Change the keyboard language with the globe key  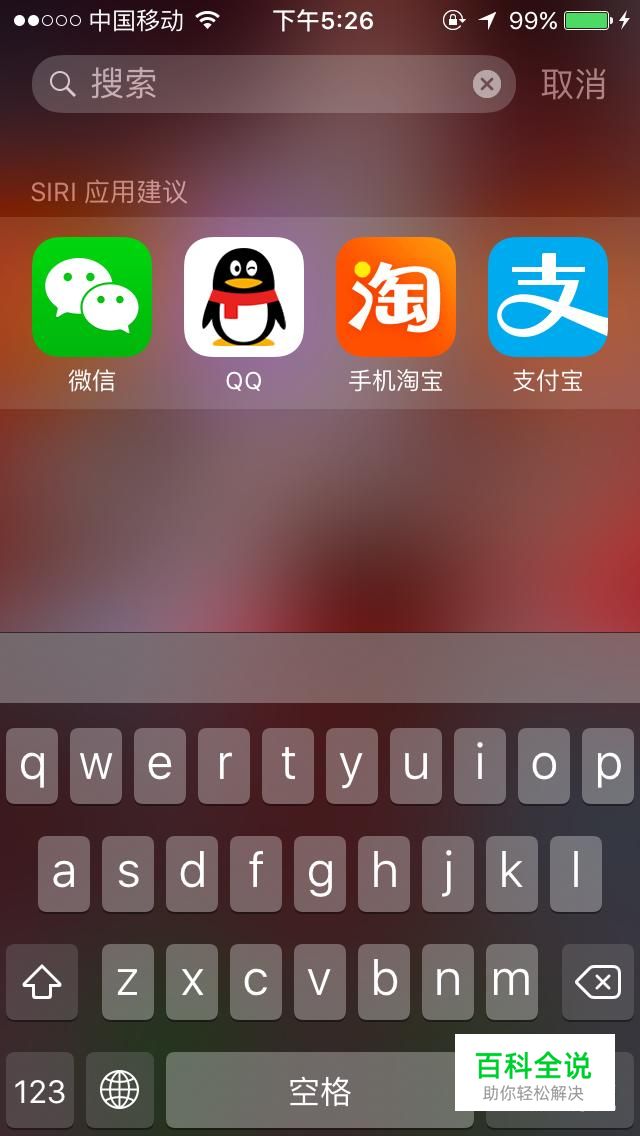click(x=120, y=1090)
